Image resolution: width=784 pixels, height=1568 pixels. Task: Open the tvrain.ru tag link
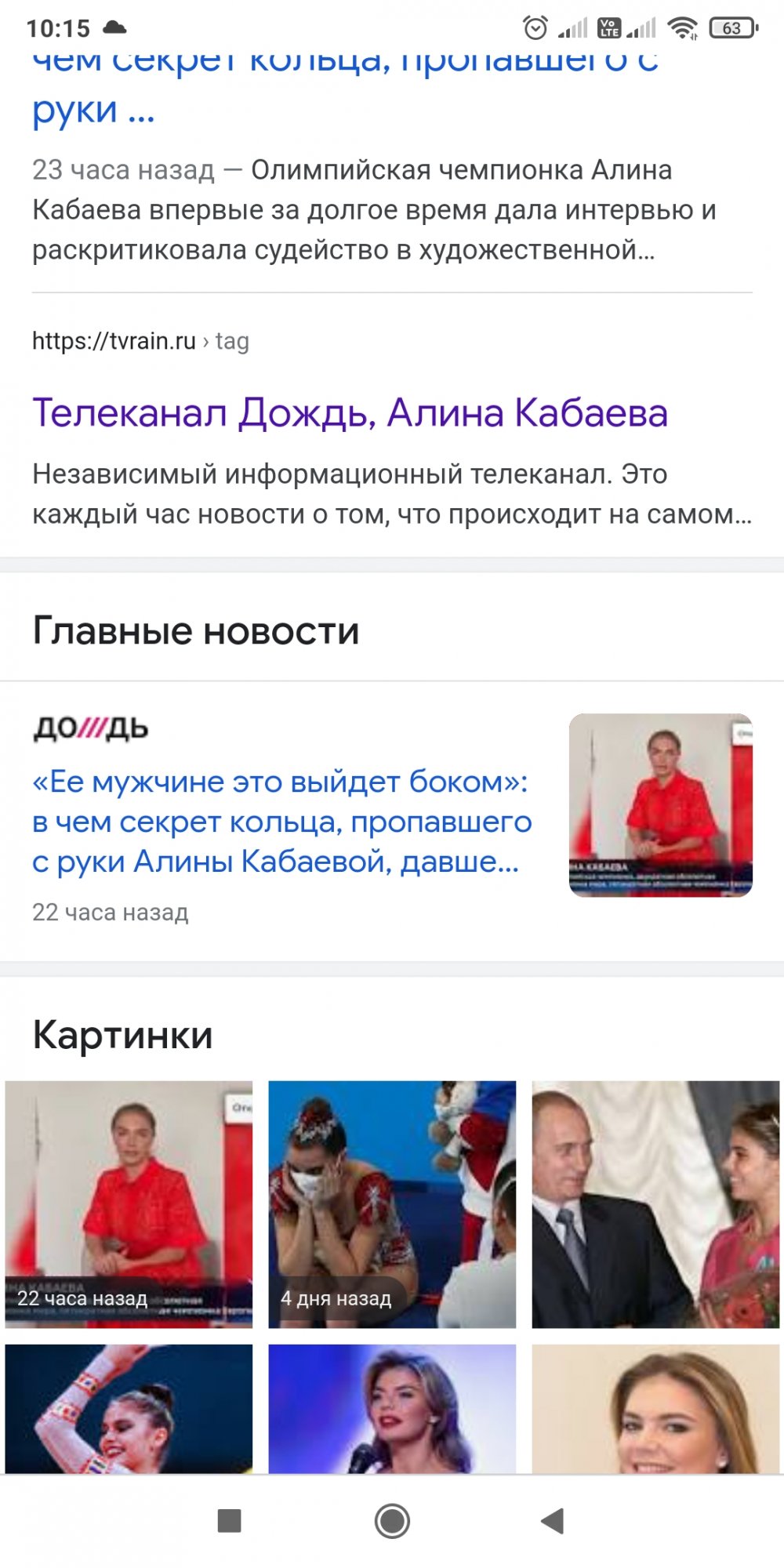[140, 341]
